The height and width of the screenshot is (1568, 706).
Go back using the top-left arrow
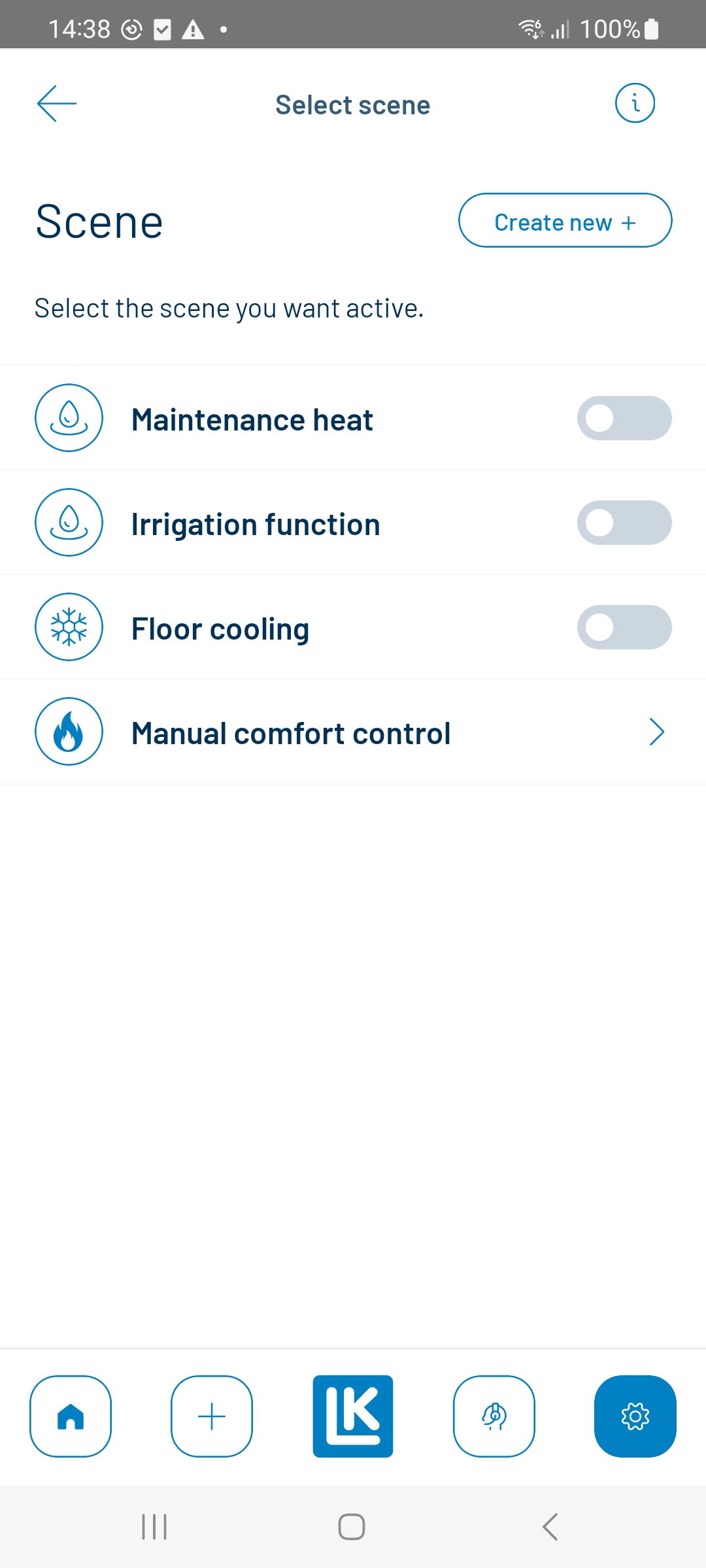[x=57, y=103]
